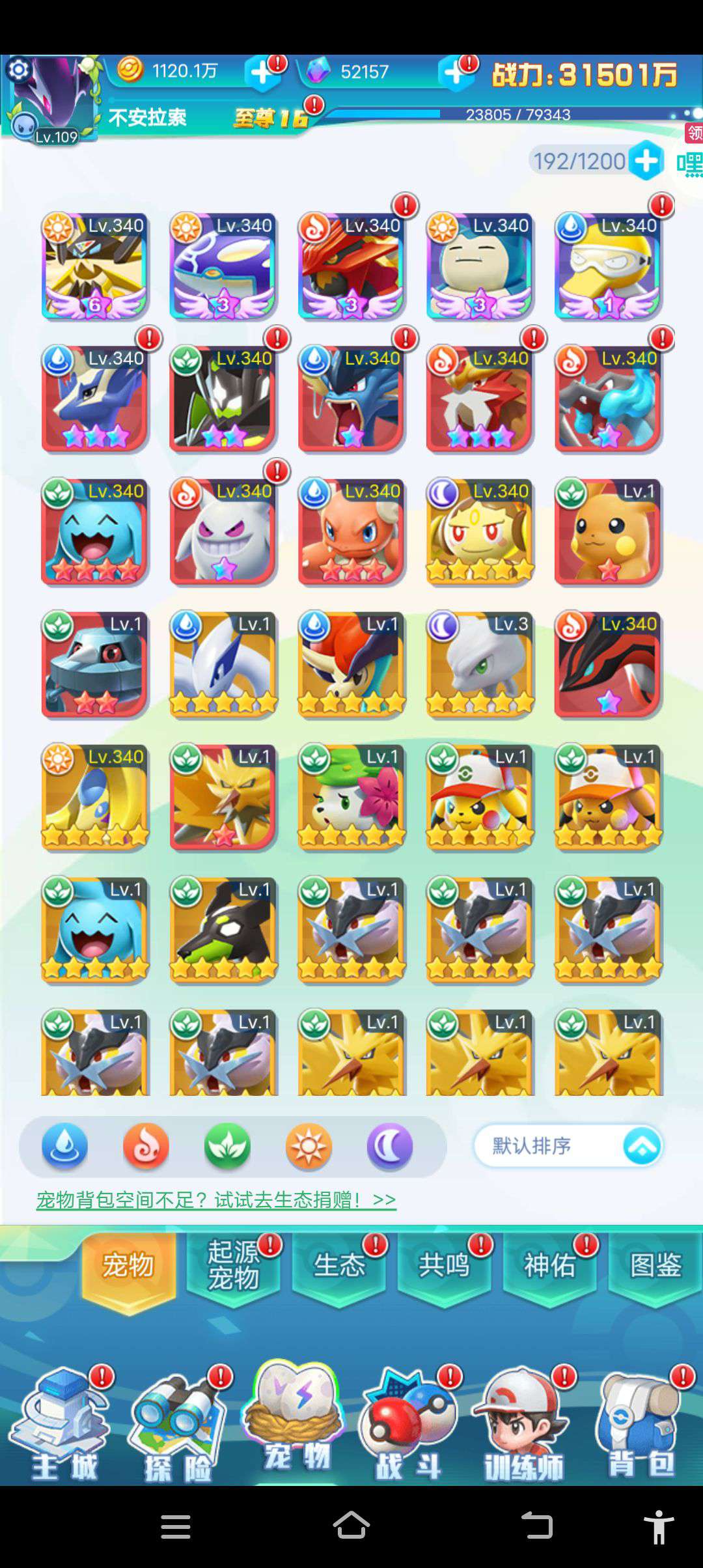Expand pet storage capacity with plus button
The image size is (703, 1568).
[646, 160]
